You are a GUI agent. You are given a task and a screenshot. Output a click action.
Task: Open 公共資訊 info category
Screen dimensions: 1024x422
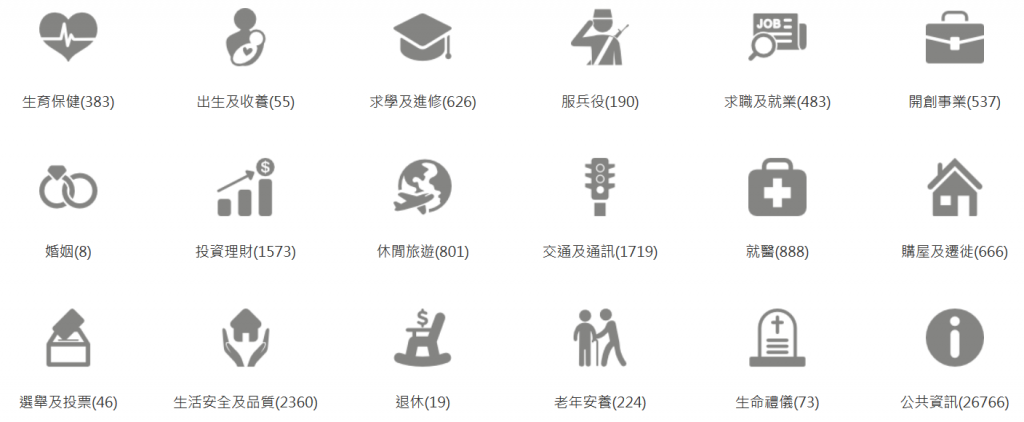pyautogui.click(x=954, y=338)
